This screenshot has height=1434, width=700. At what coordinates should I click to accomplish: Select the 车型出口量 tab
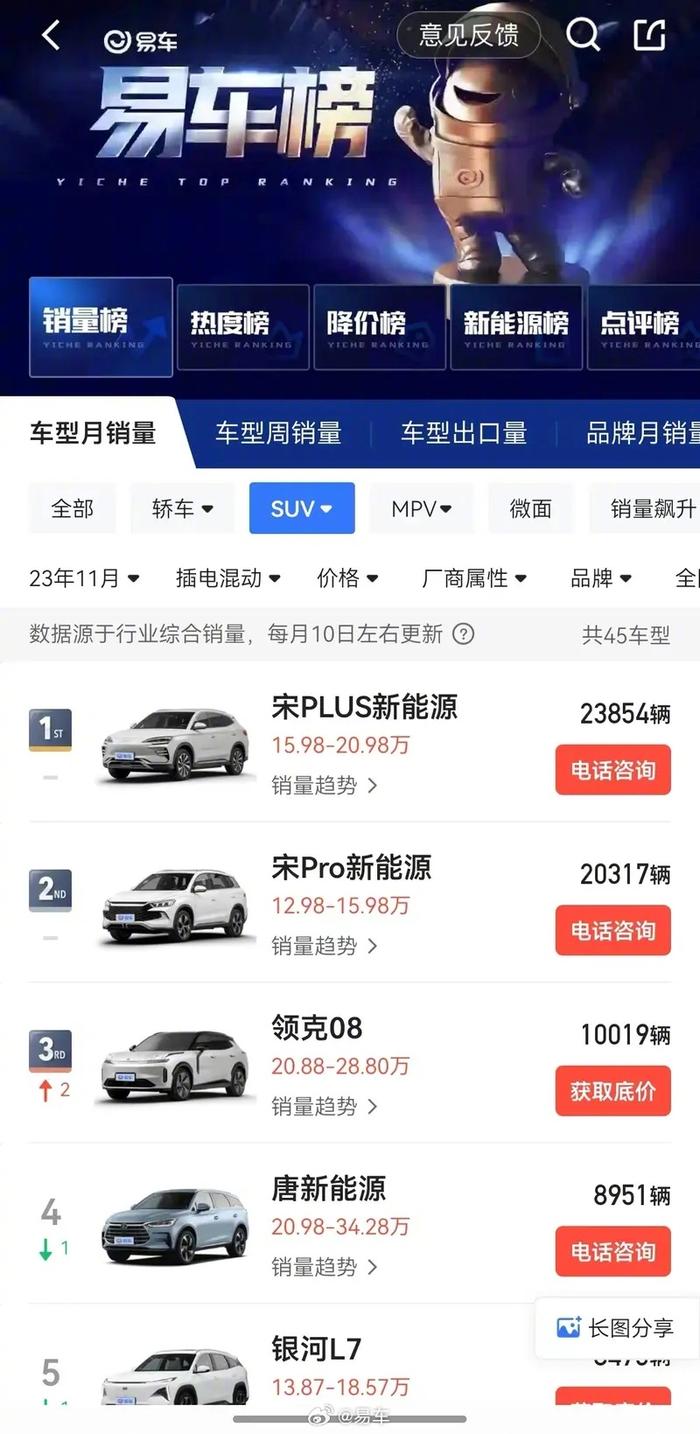coord(464,433)
